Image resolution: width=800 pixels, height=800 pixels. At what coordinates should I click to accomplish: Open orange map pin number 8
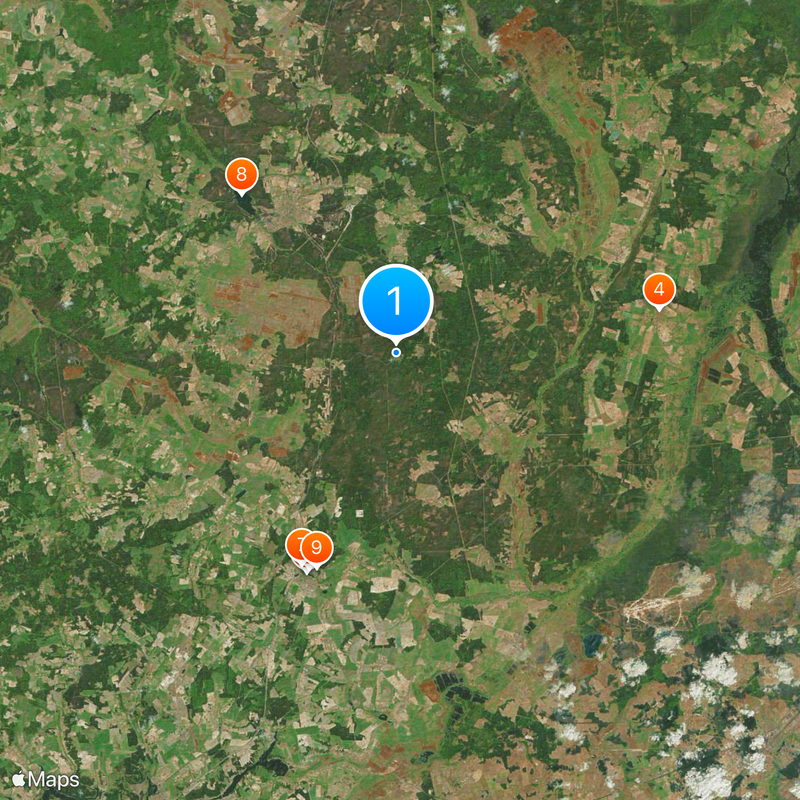click(241, 174)
